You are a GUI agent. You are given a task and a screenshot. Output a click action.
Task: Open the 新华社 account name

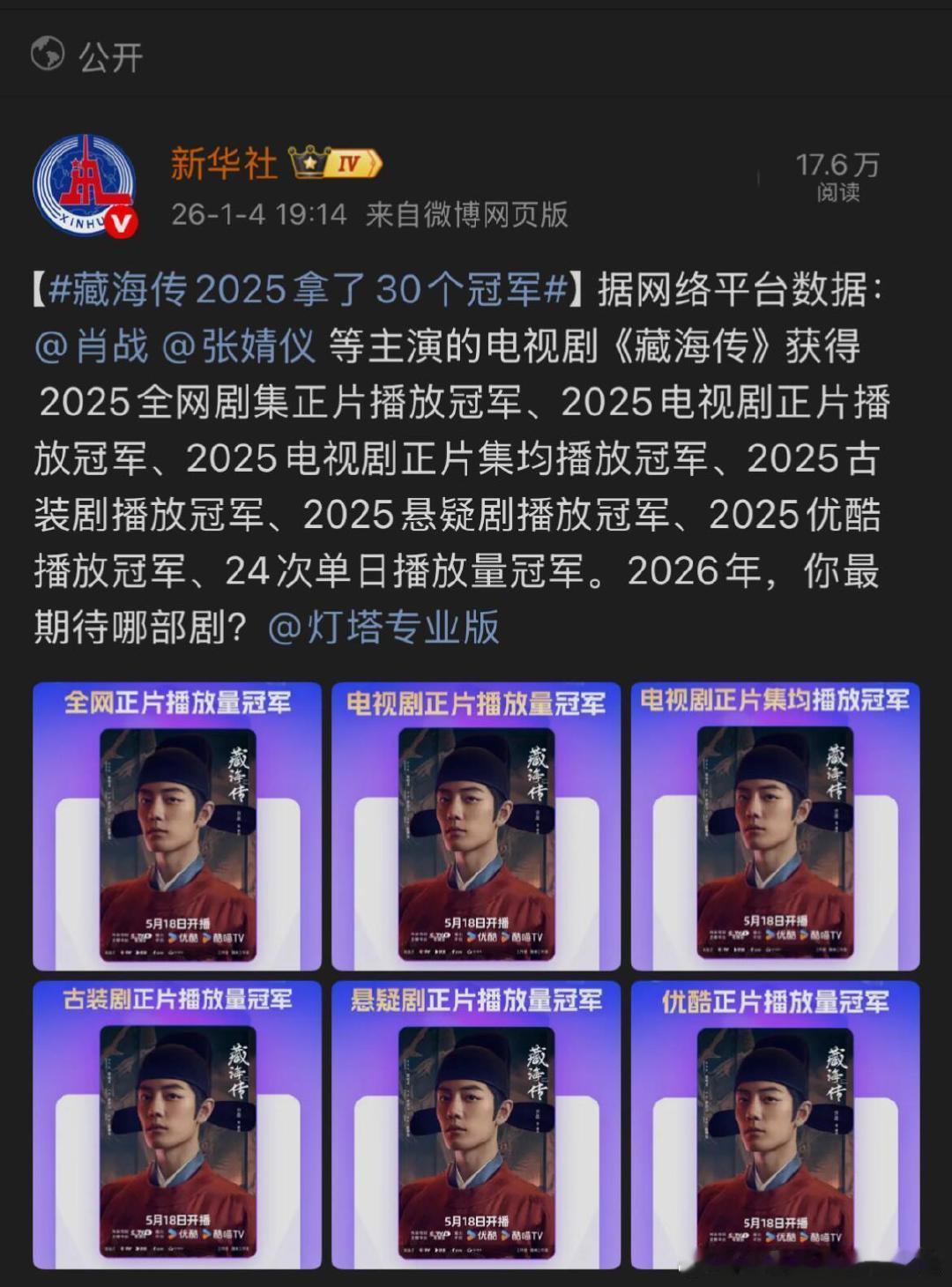pos(224,164)
